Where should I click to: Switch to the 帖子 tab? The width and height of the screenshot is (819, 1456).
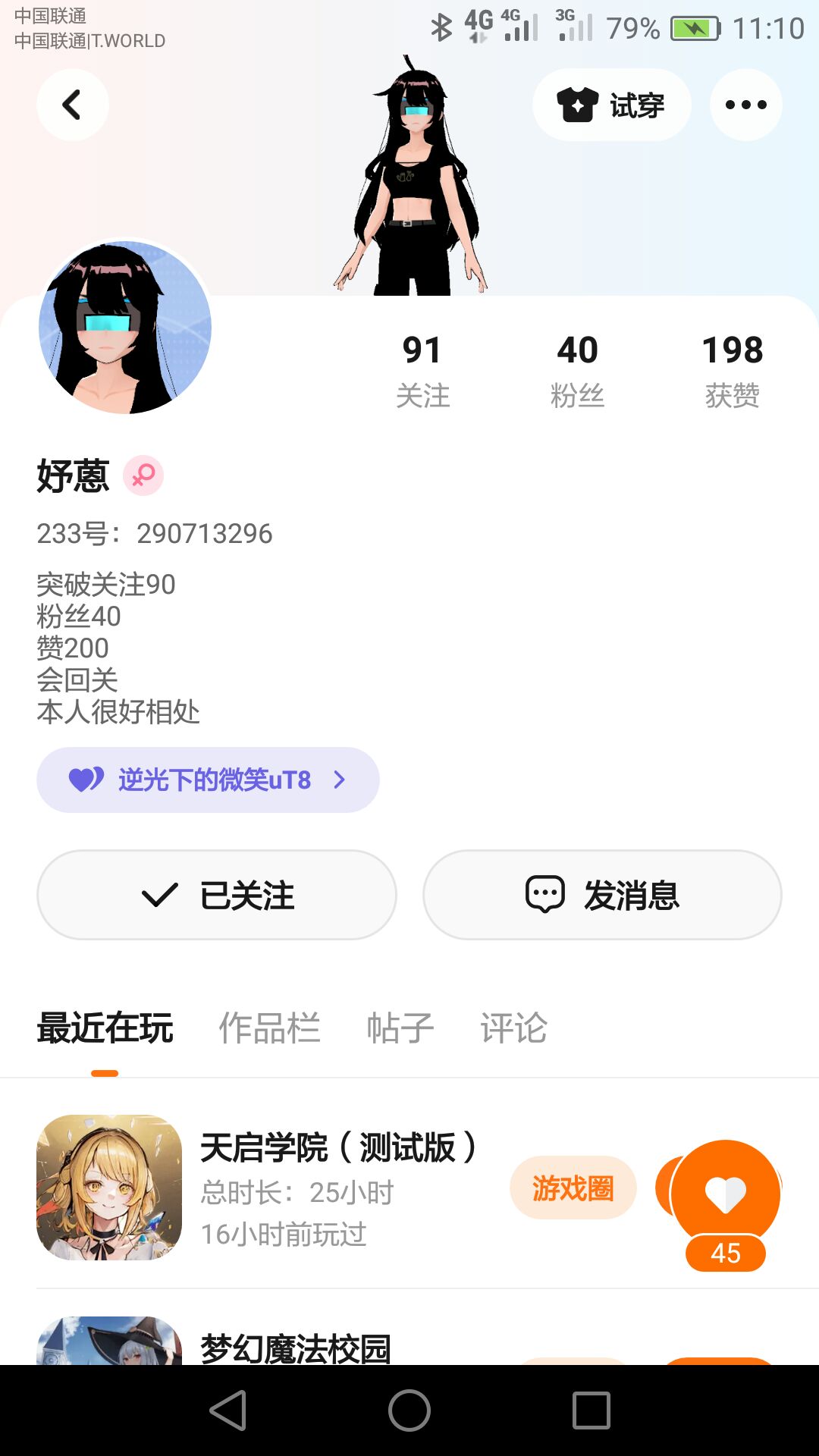pyautogui.click(x=400, y=1028)
